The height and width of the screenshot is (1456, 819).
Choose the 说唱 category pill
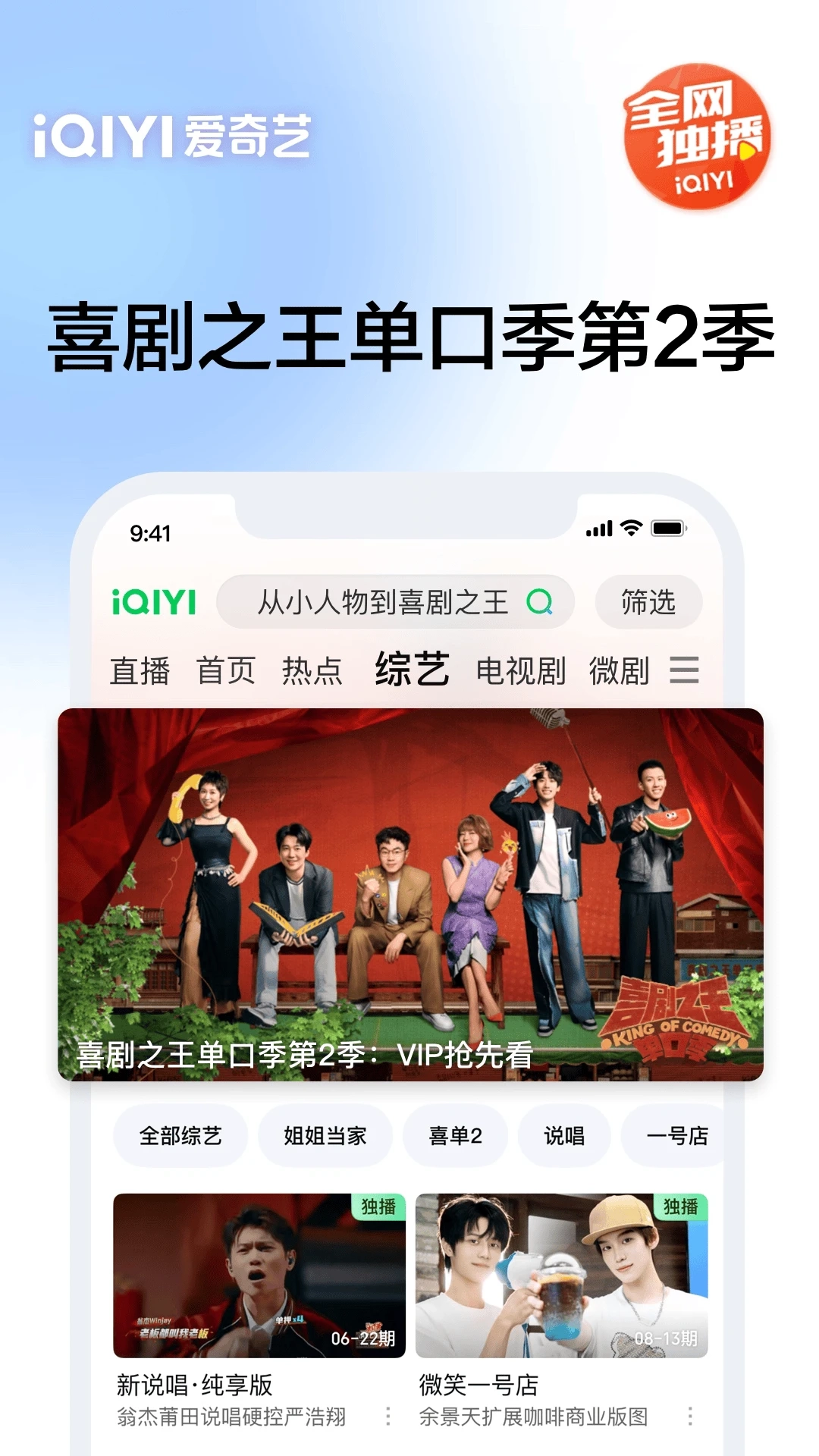(x=564, y=1135)
